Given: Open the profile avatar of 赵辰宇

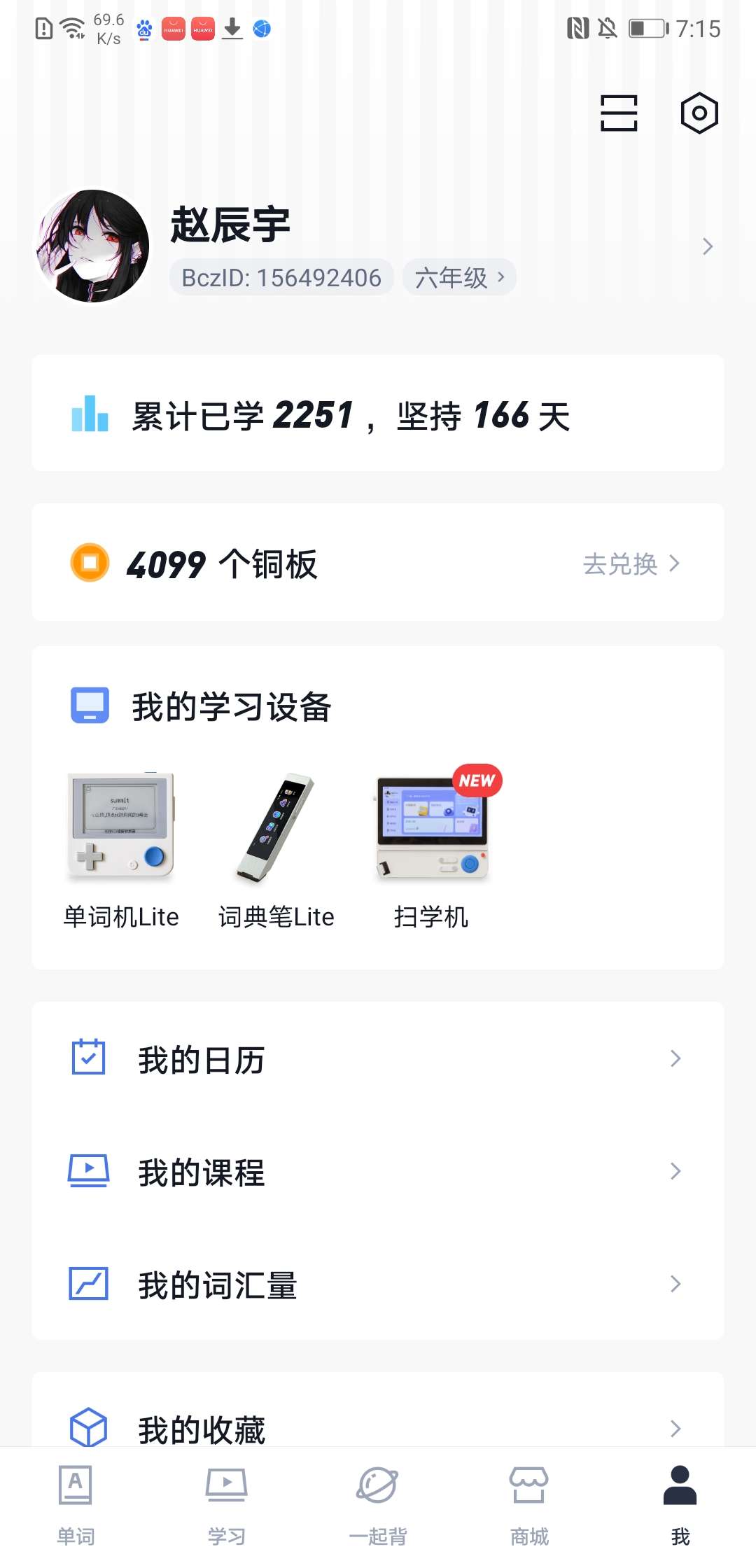Looking at the screenshot, I should (93, 246).
